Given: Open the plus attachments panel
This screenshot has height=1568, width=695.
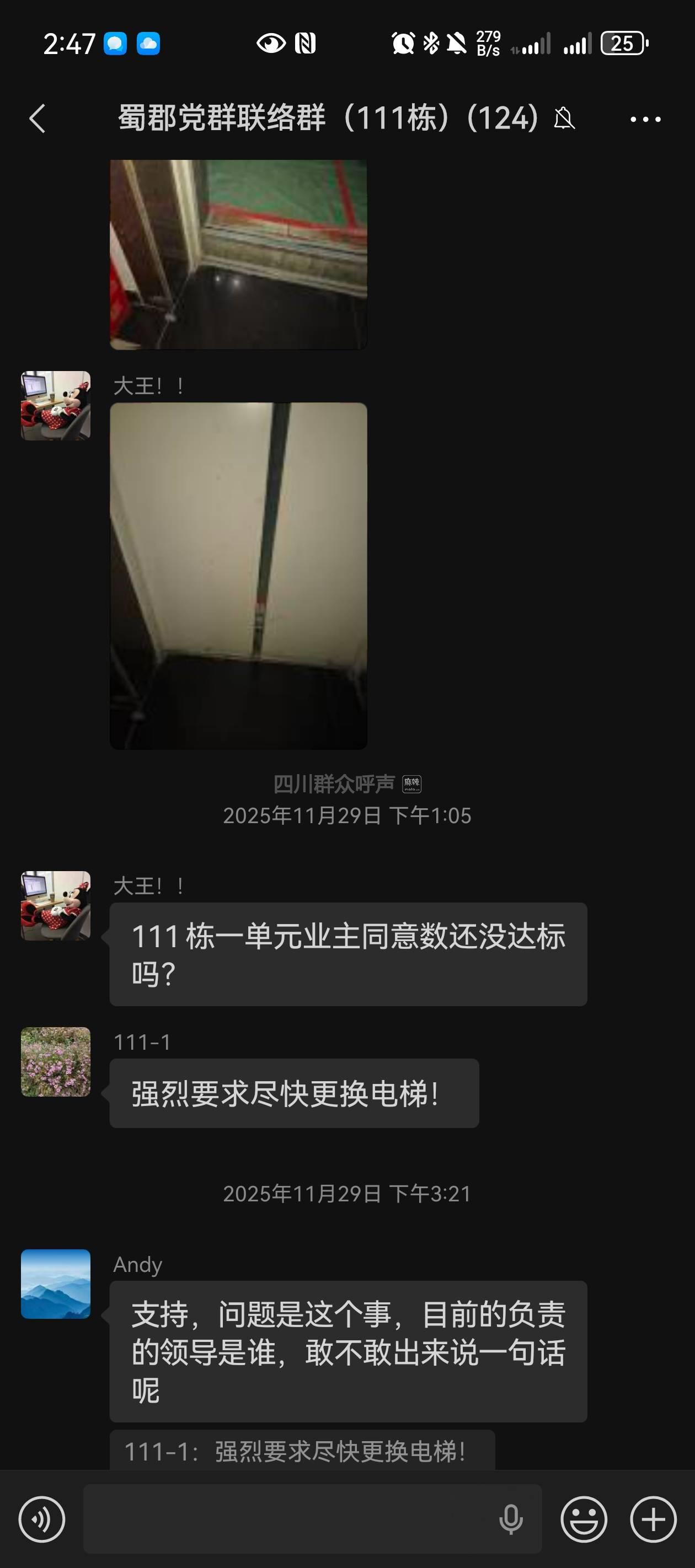Looking at the screenshot, I should point(653,1519).
